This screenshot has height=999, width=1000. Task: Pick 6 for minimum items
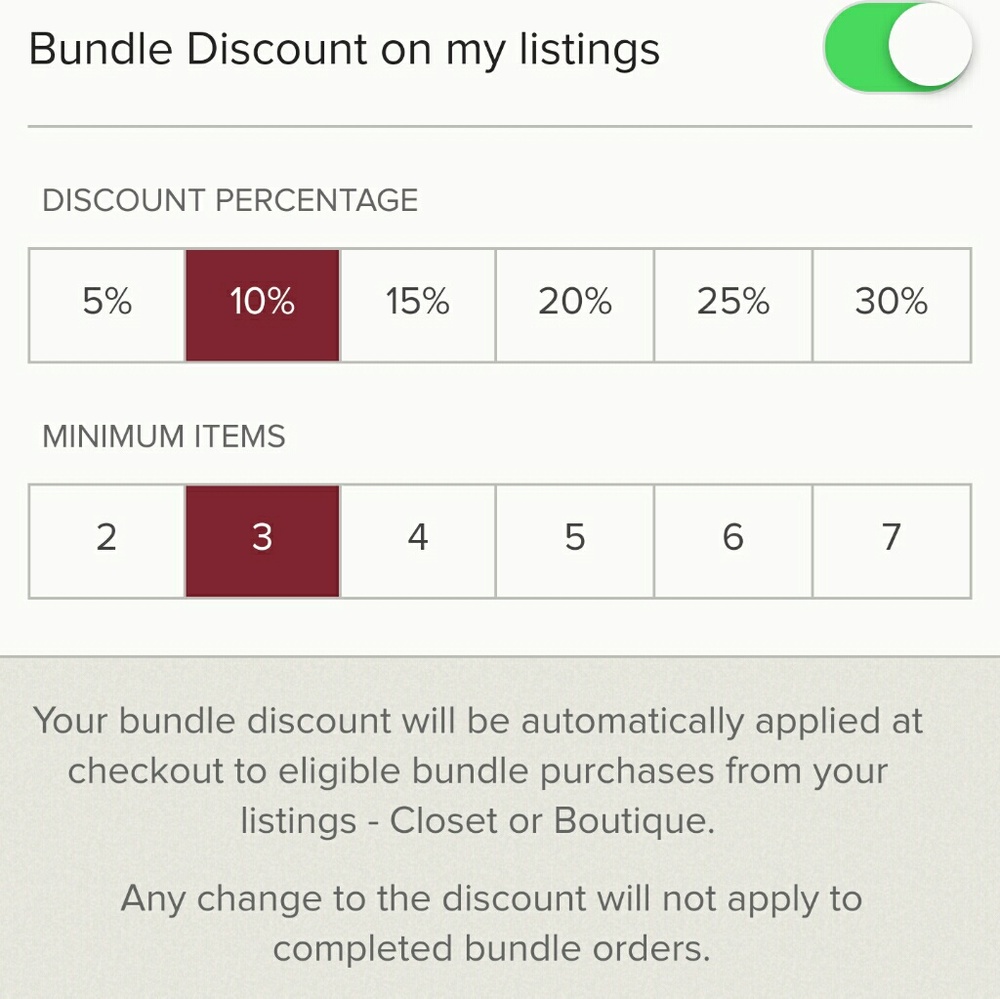pyautogui.click(x=733, y=540)
